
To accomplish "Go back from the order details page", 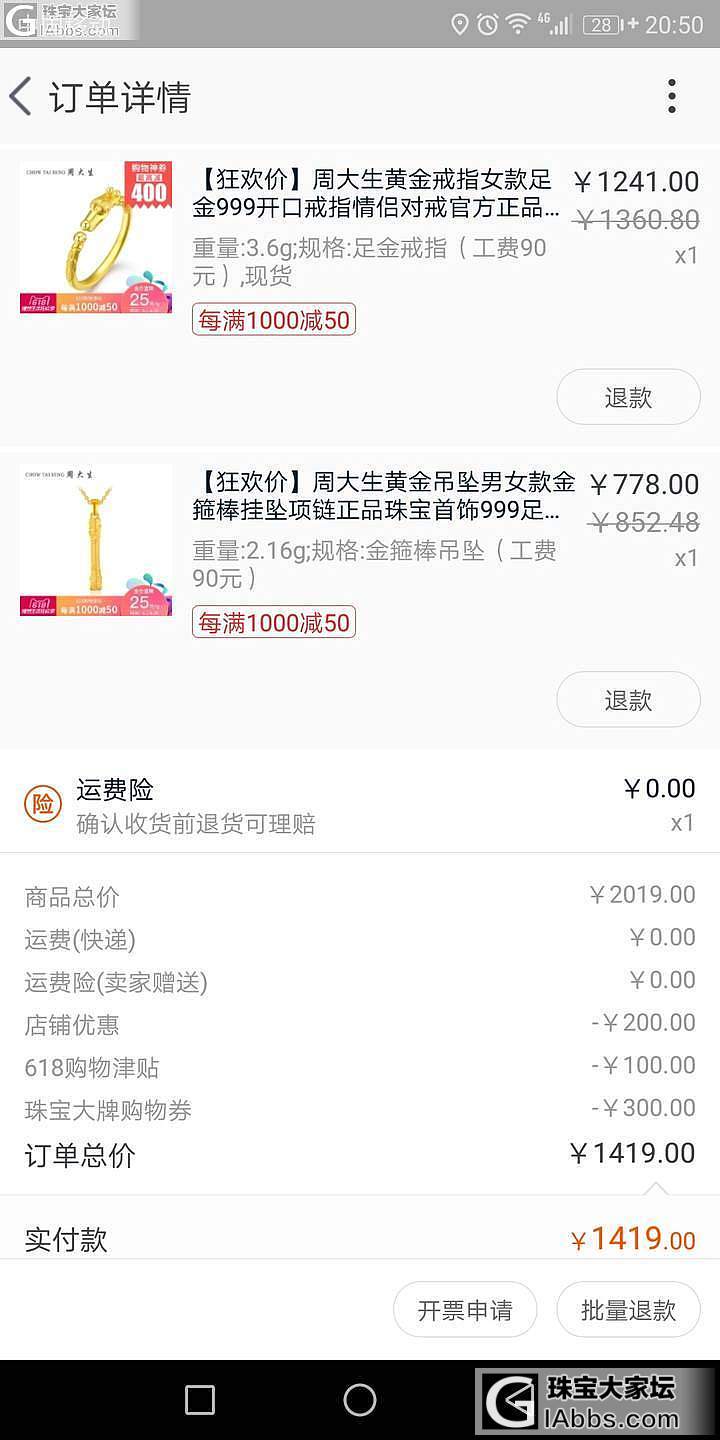I will pos(22,97).
